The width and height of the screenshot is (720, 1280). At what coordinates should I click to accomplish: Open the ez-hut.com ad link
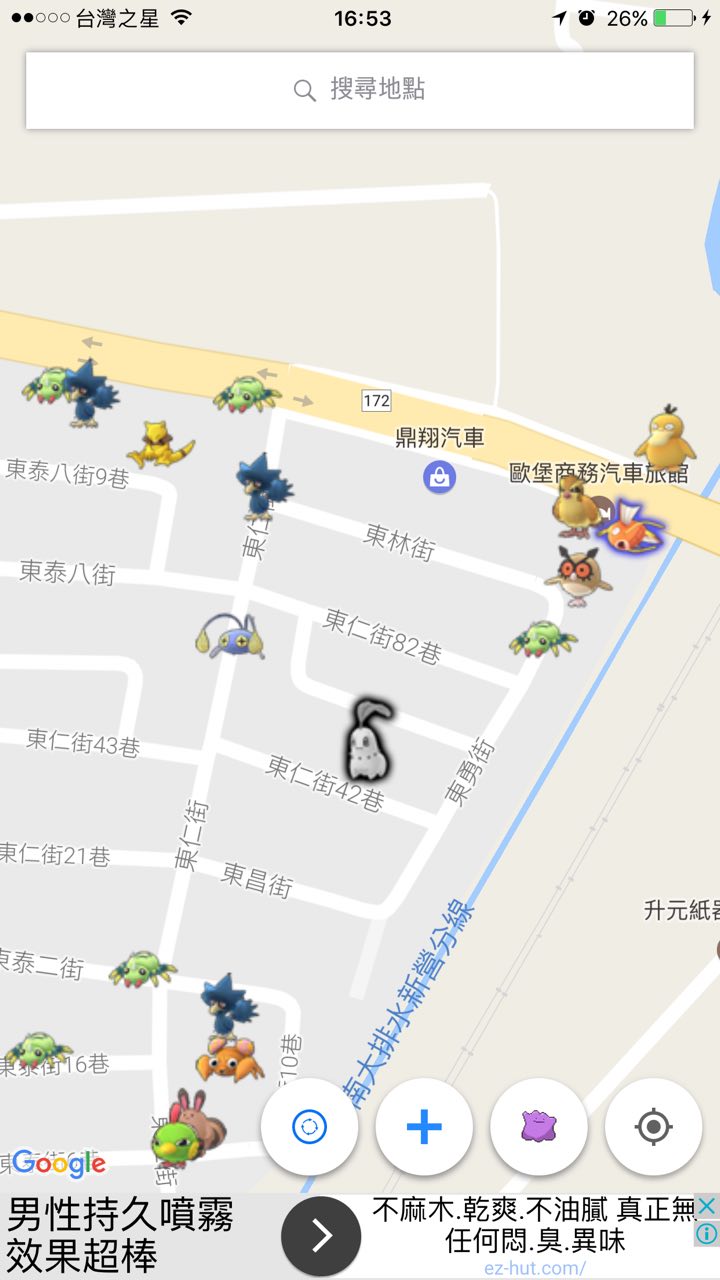coord(534,1268)
